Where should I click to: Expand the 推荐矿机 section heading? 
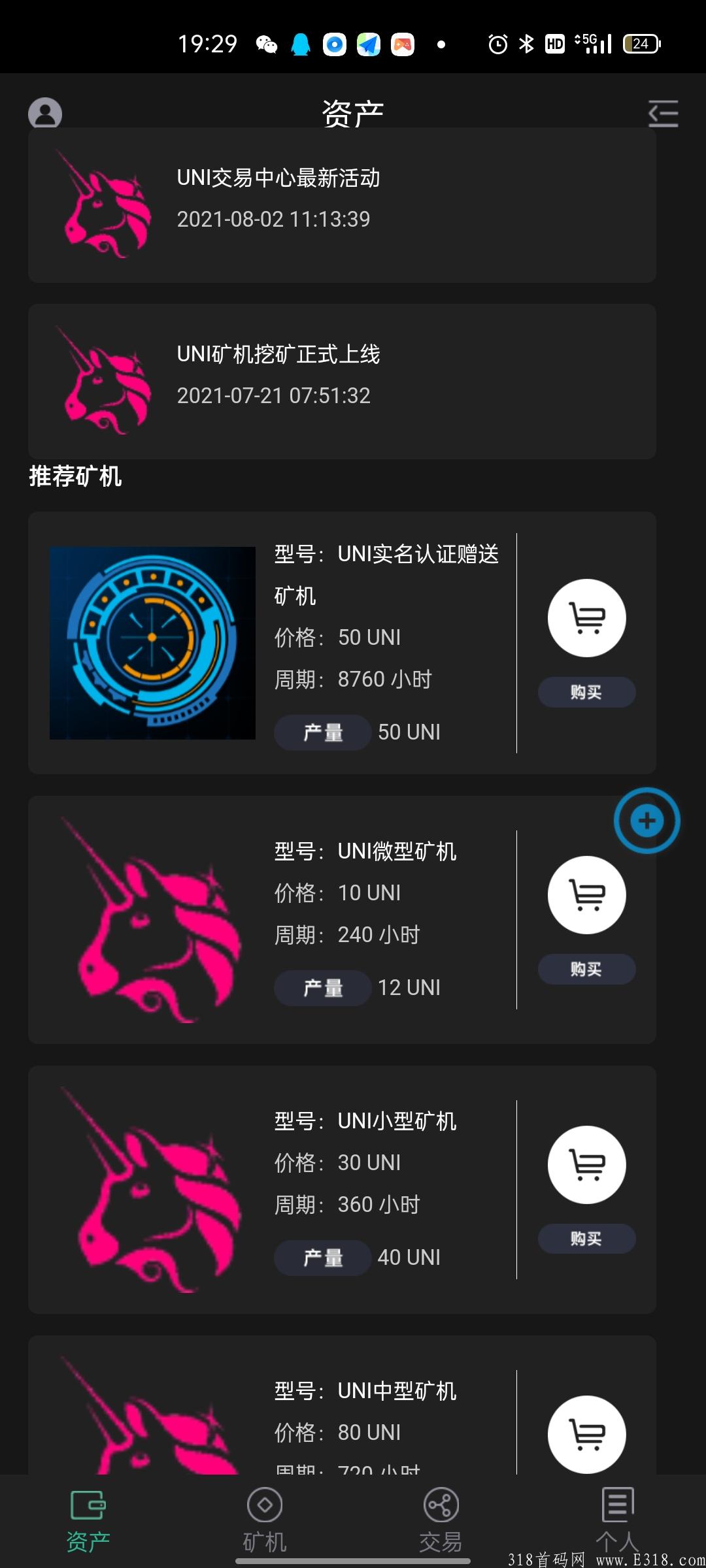coord(75,478)
